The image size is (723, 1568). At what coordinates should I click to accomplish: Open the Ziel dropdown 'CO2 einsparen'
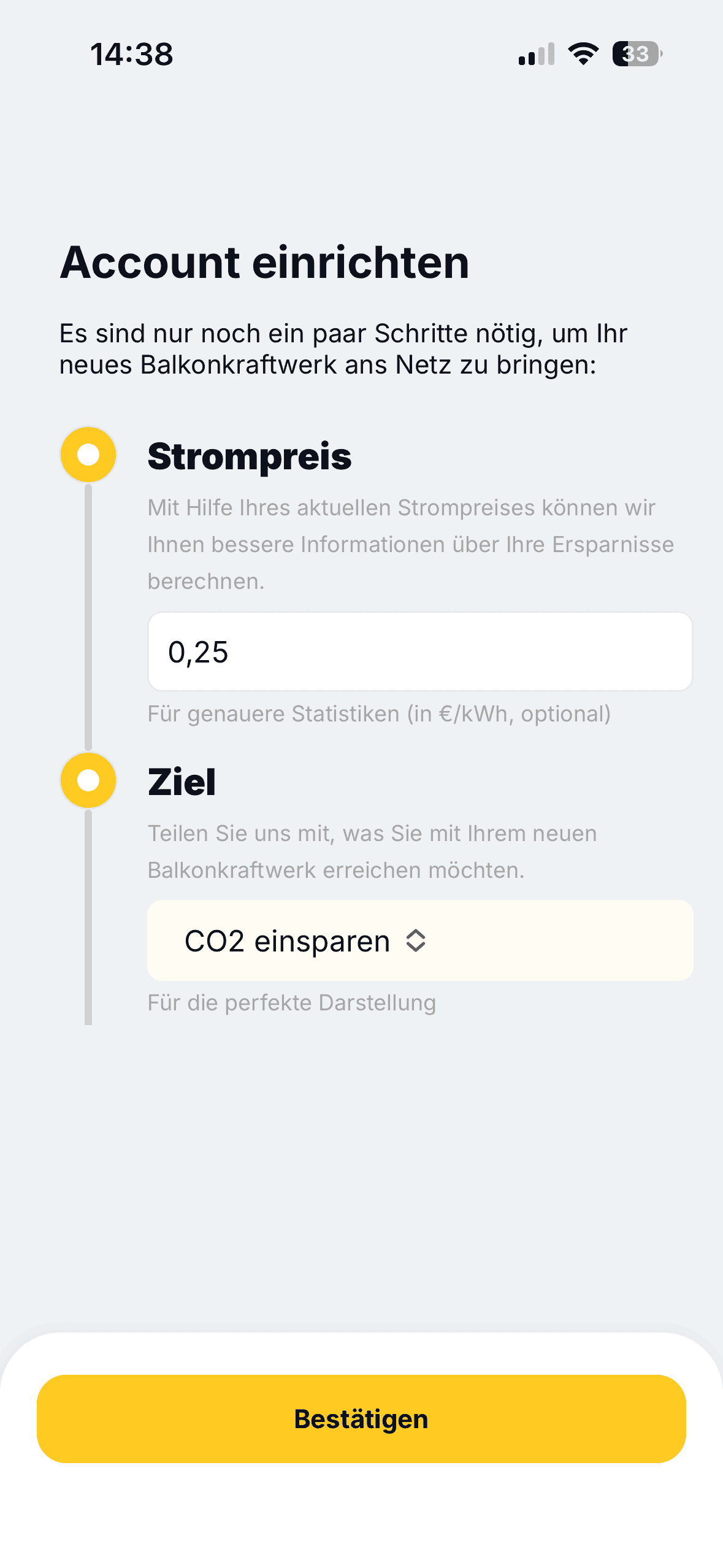[305, 941]
